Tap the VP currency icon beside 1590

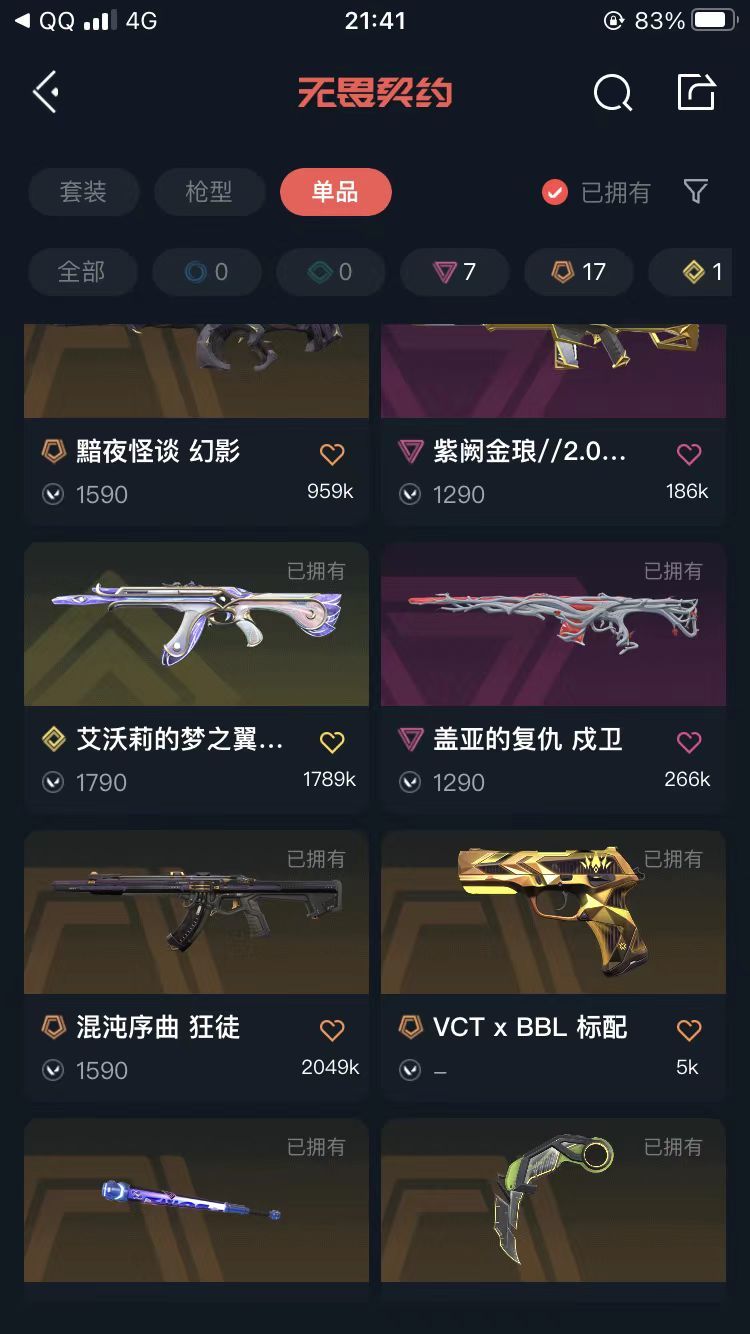click(52, 494)
